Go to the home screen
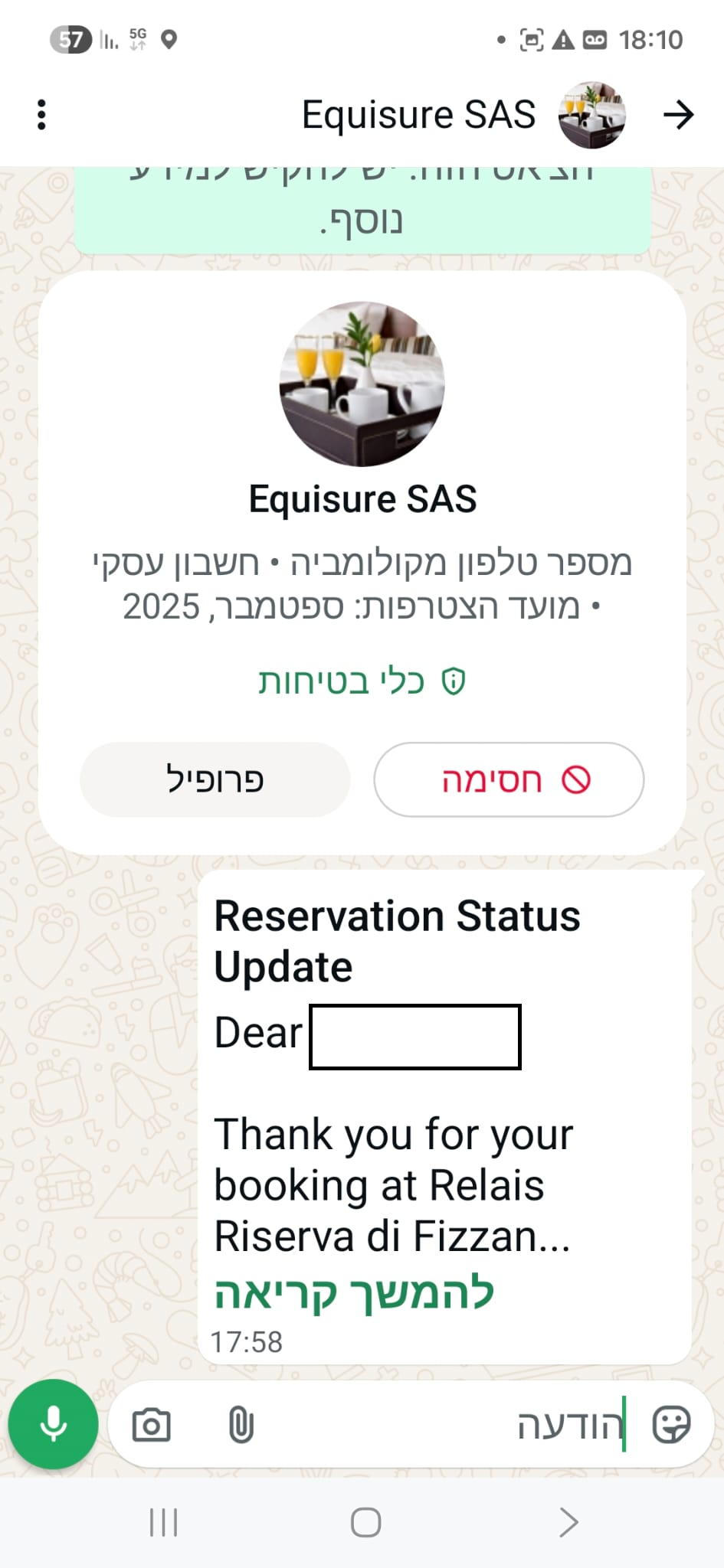Viewport: 724px width, 1568px height. click(x=365, y=1523)
